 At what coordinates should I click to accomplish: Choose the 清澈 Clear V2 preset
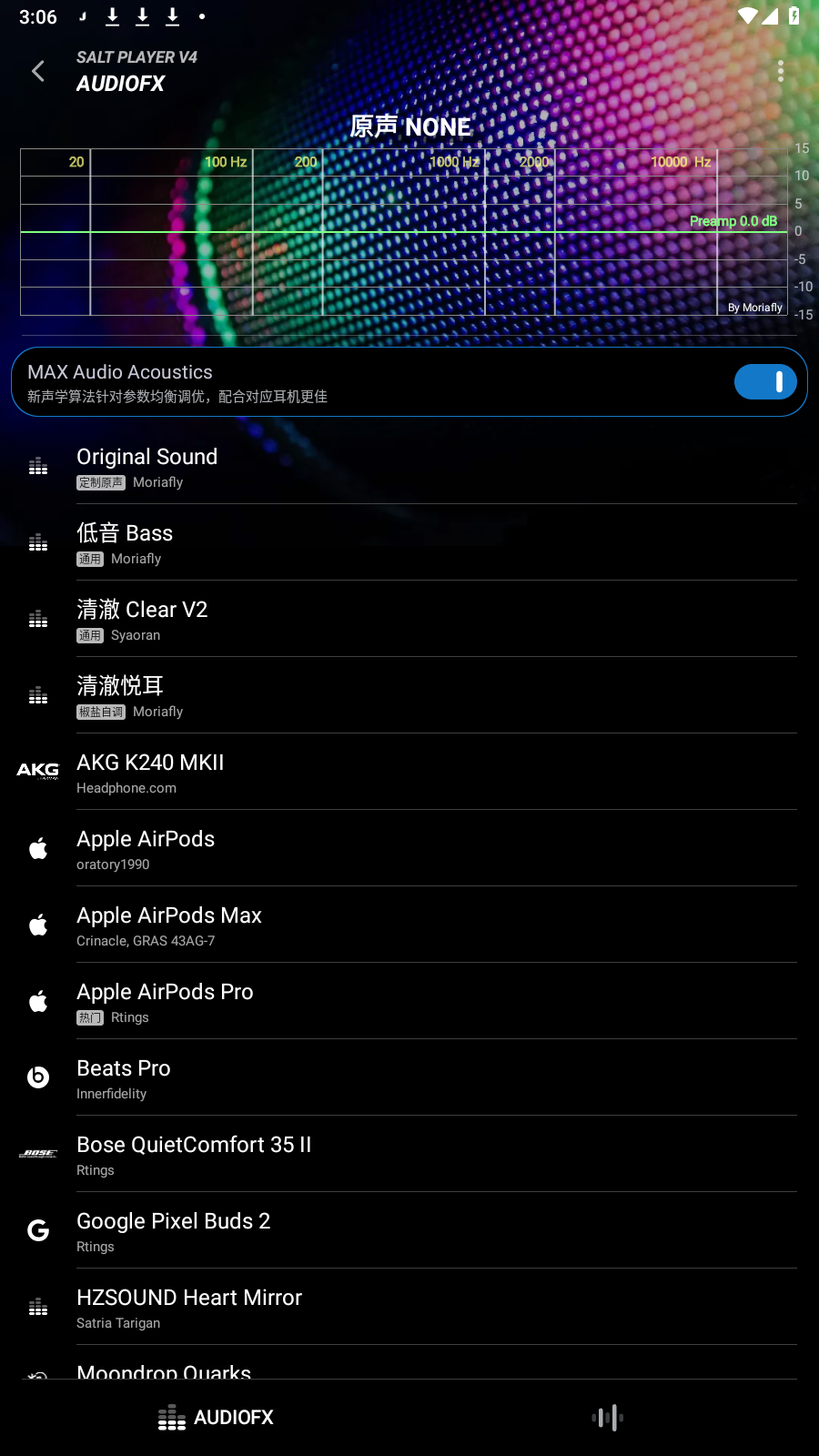[x=409, y=620]
